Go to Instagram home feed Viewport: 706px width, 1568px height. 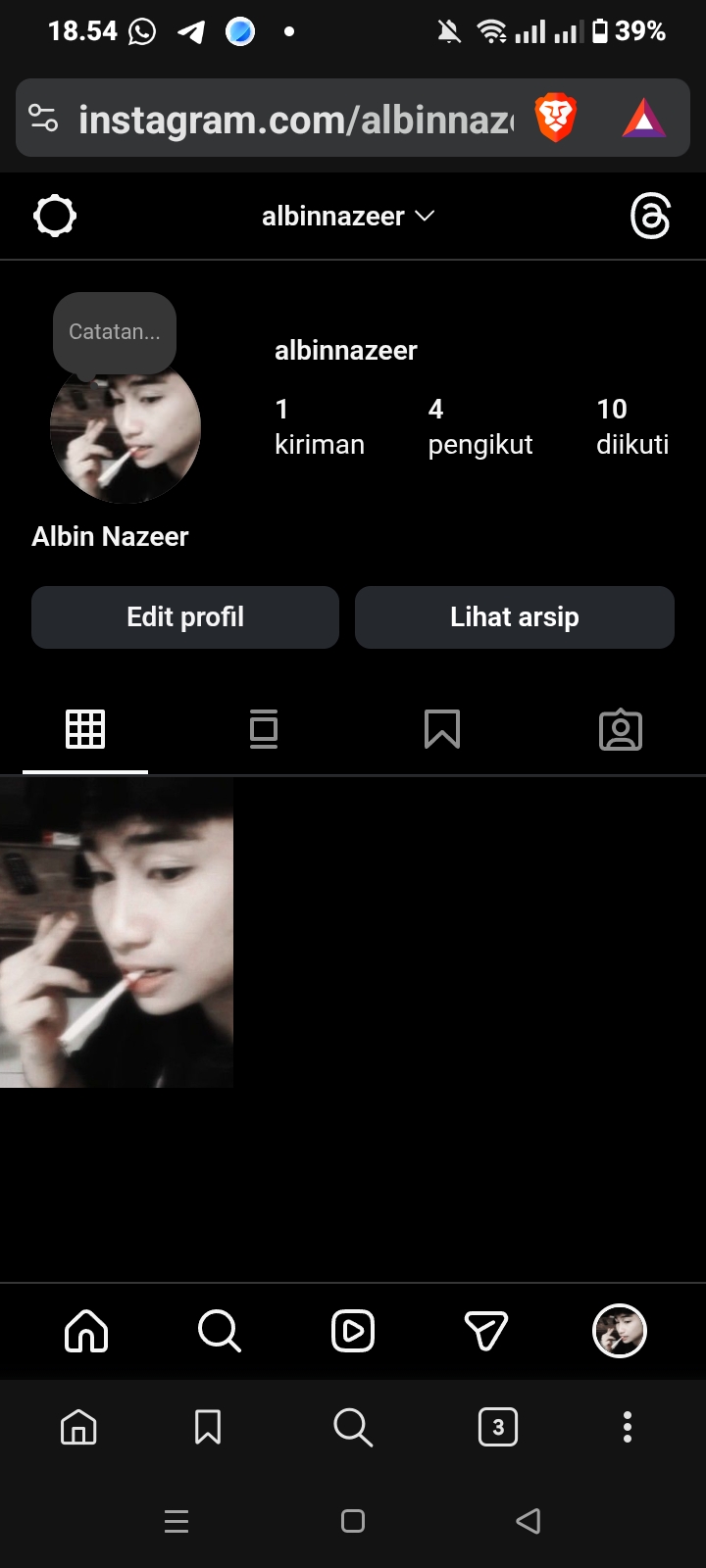point(86,1331)
